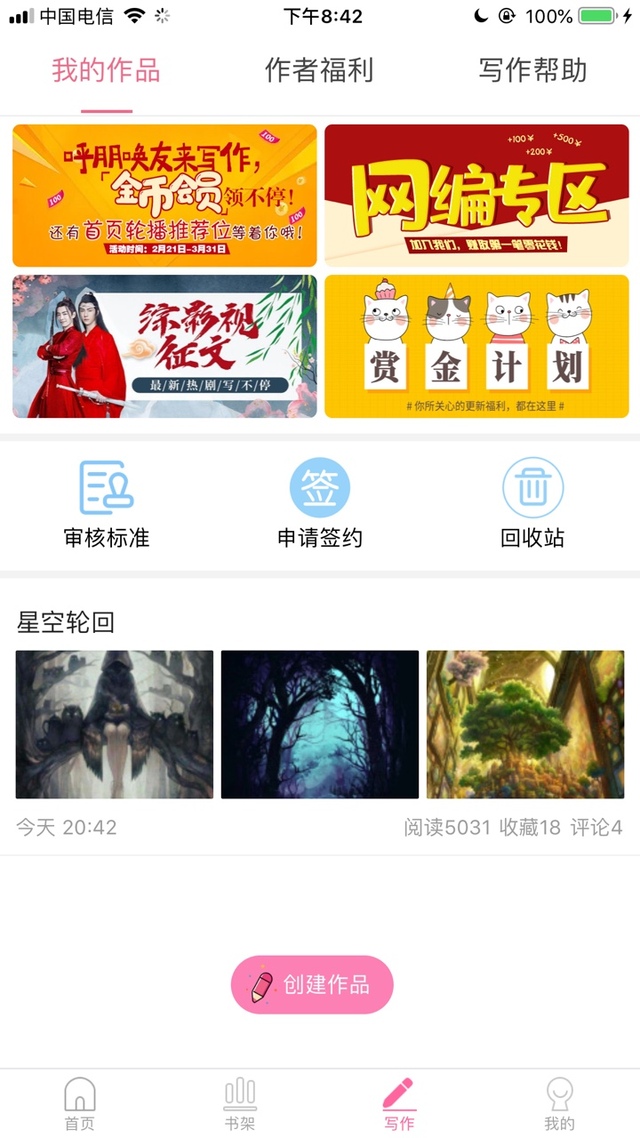Image resolution: width=640 pixels, height=1138 pixels.
Task: Open the 我的 profile tab
Action: coord(559,1103)
